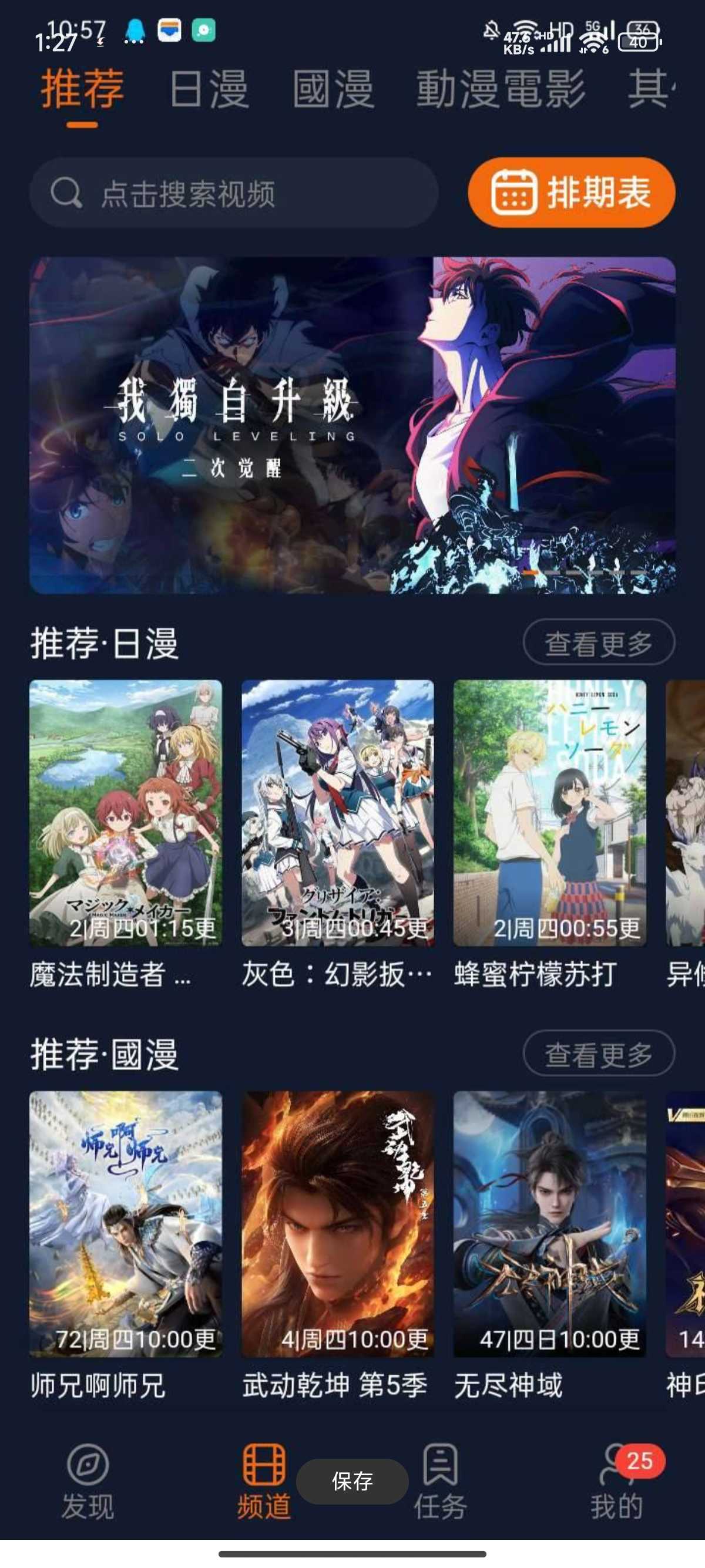Select the 推荐 top tab

(x=83, y=89)
